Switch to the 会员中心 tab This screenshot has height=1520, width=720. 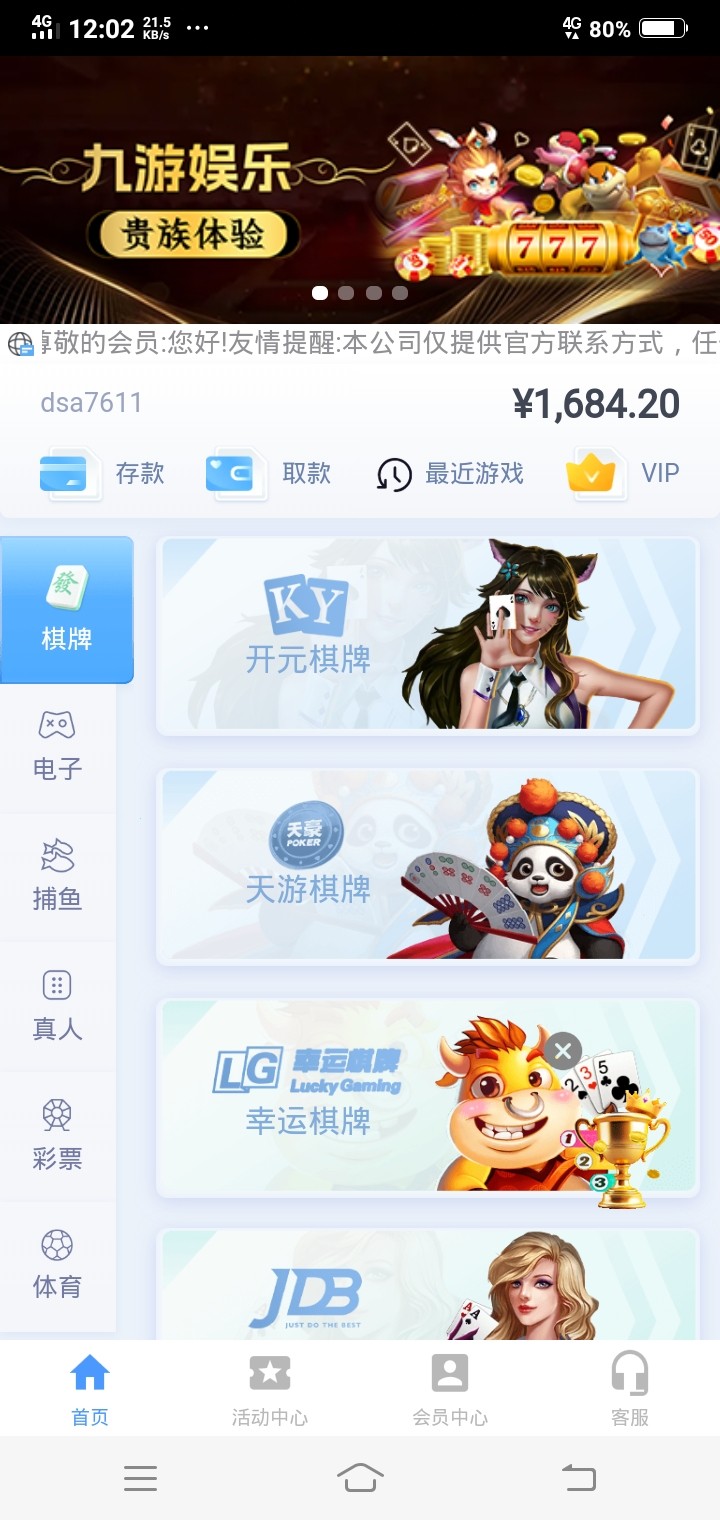tap(450, 1388)
